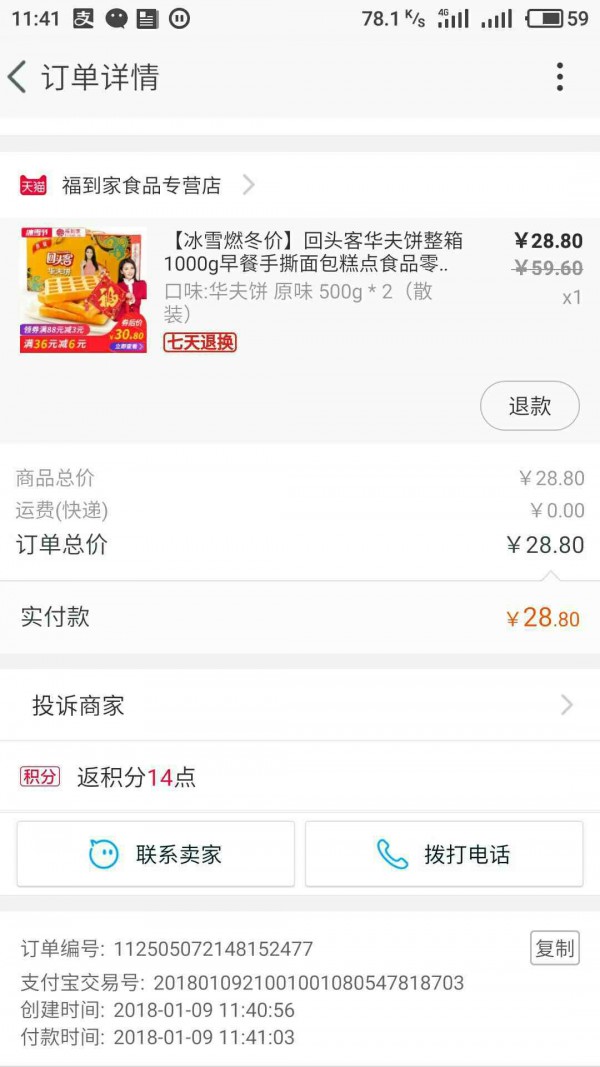The height and width of the screenshot is (1067, 600).
Task: Copy the order number with 复制
Action: point(554,948)
